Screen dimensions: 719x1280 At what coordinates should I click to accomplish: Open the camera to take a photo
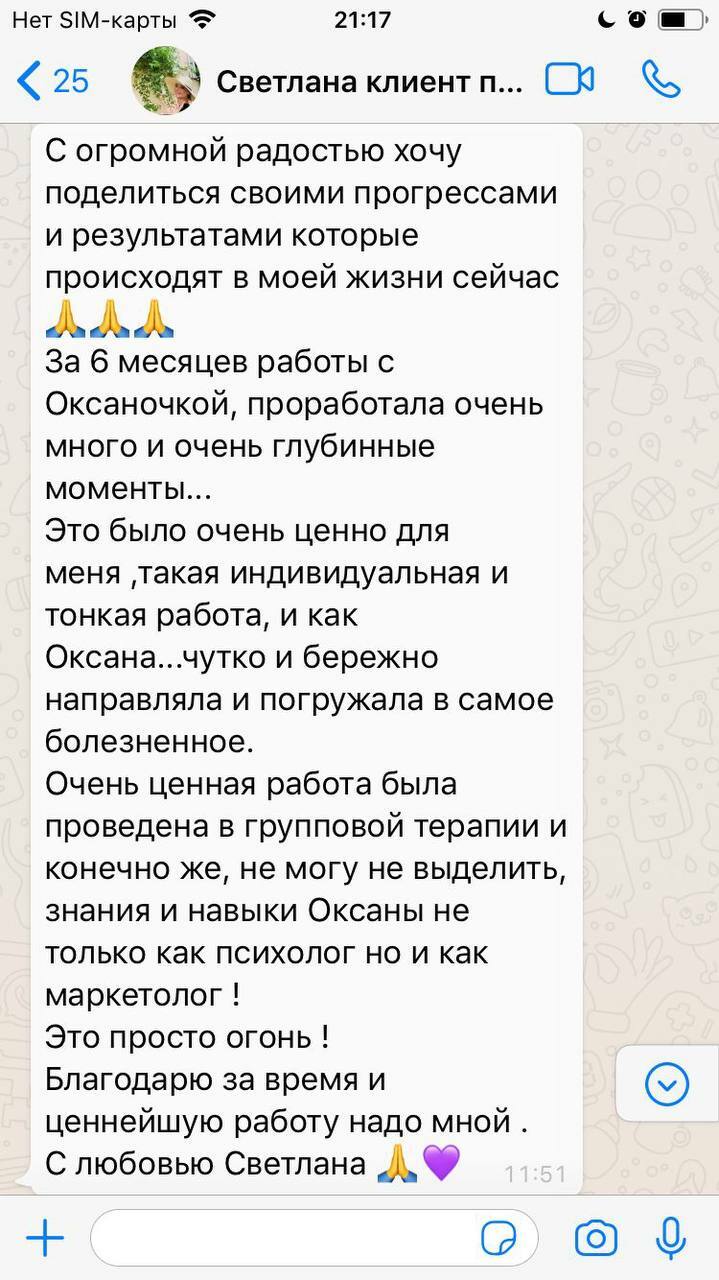[596, 1240]
